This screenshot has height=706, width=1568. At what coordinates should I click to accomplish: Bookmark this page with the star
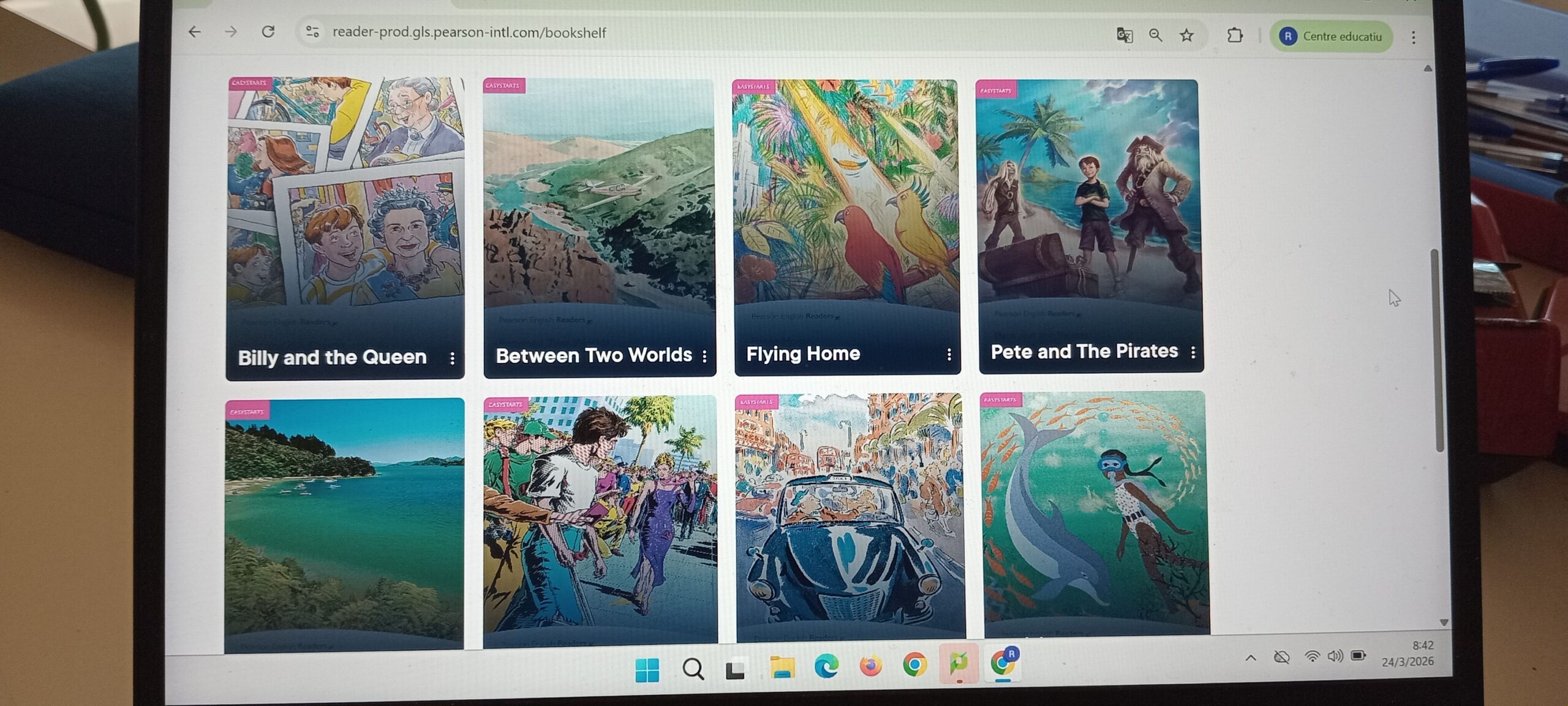pos(1186,36)
